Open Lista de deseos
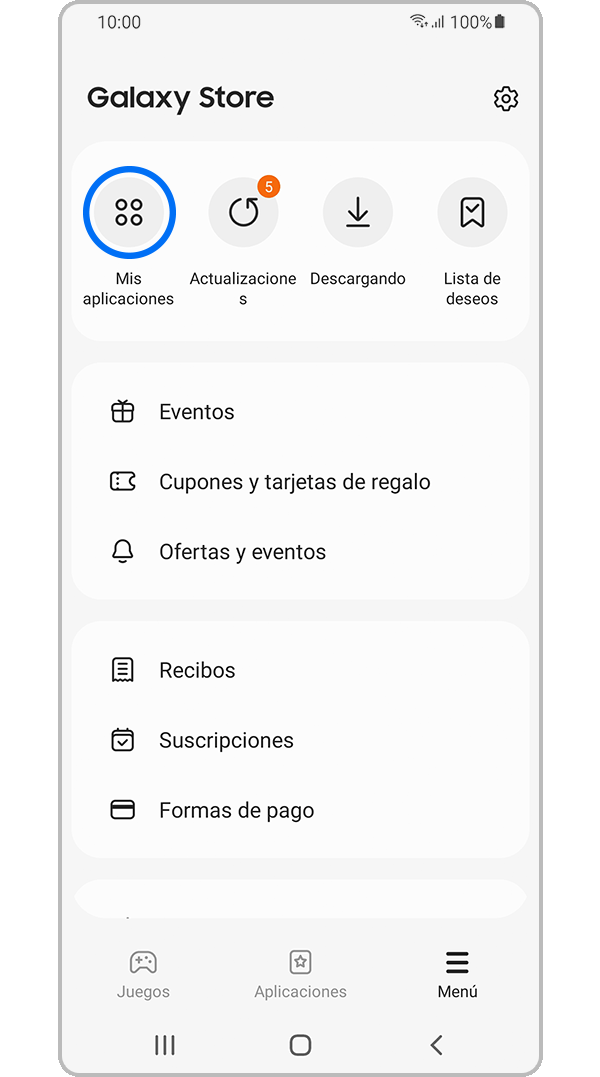The height and width of the screenshot is (1077, 600). [472, 212]
